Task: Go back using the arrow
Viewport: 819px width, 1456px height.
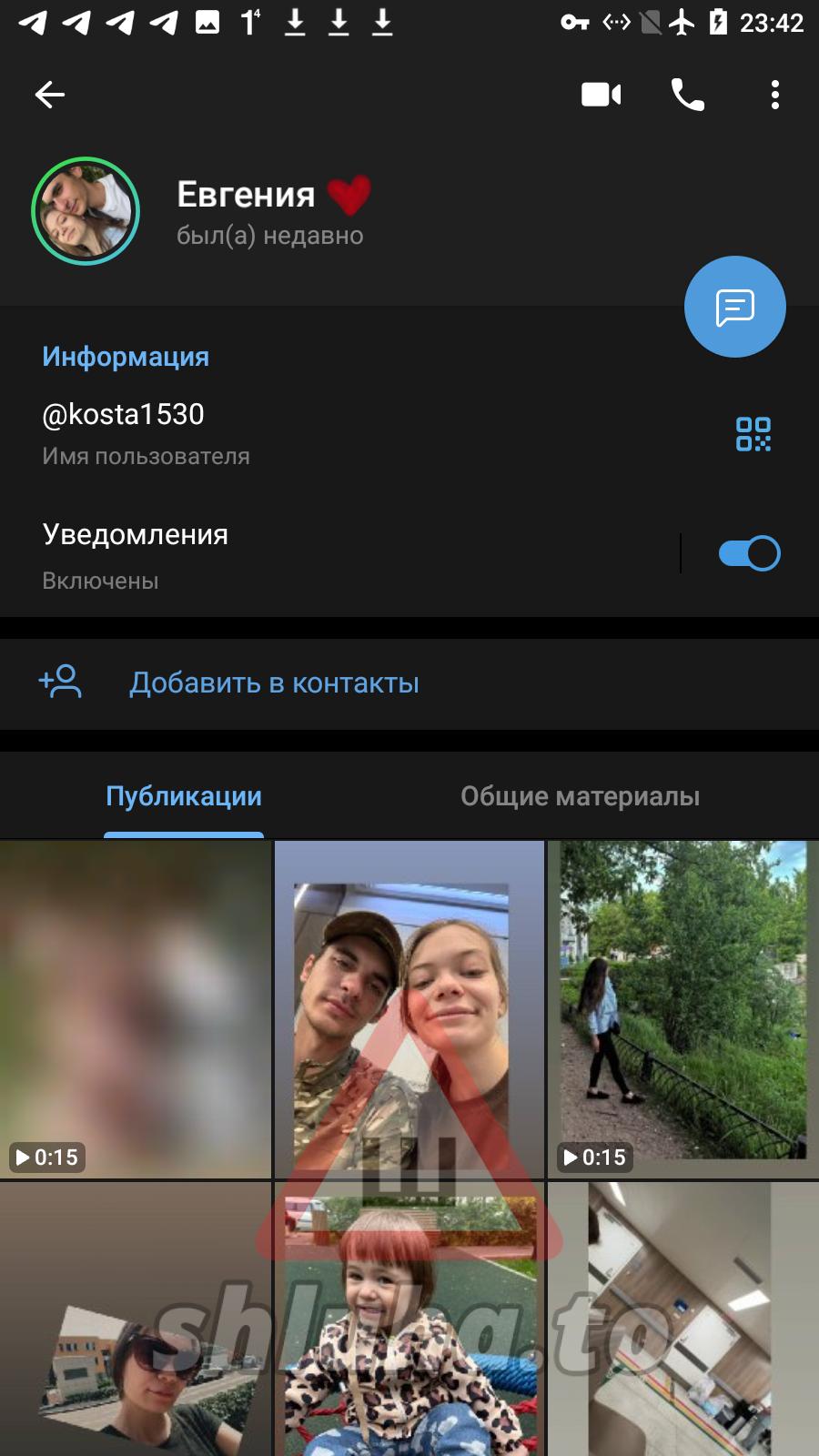Action: (50, 95)
